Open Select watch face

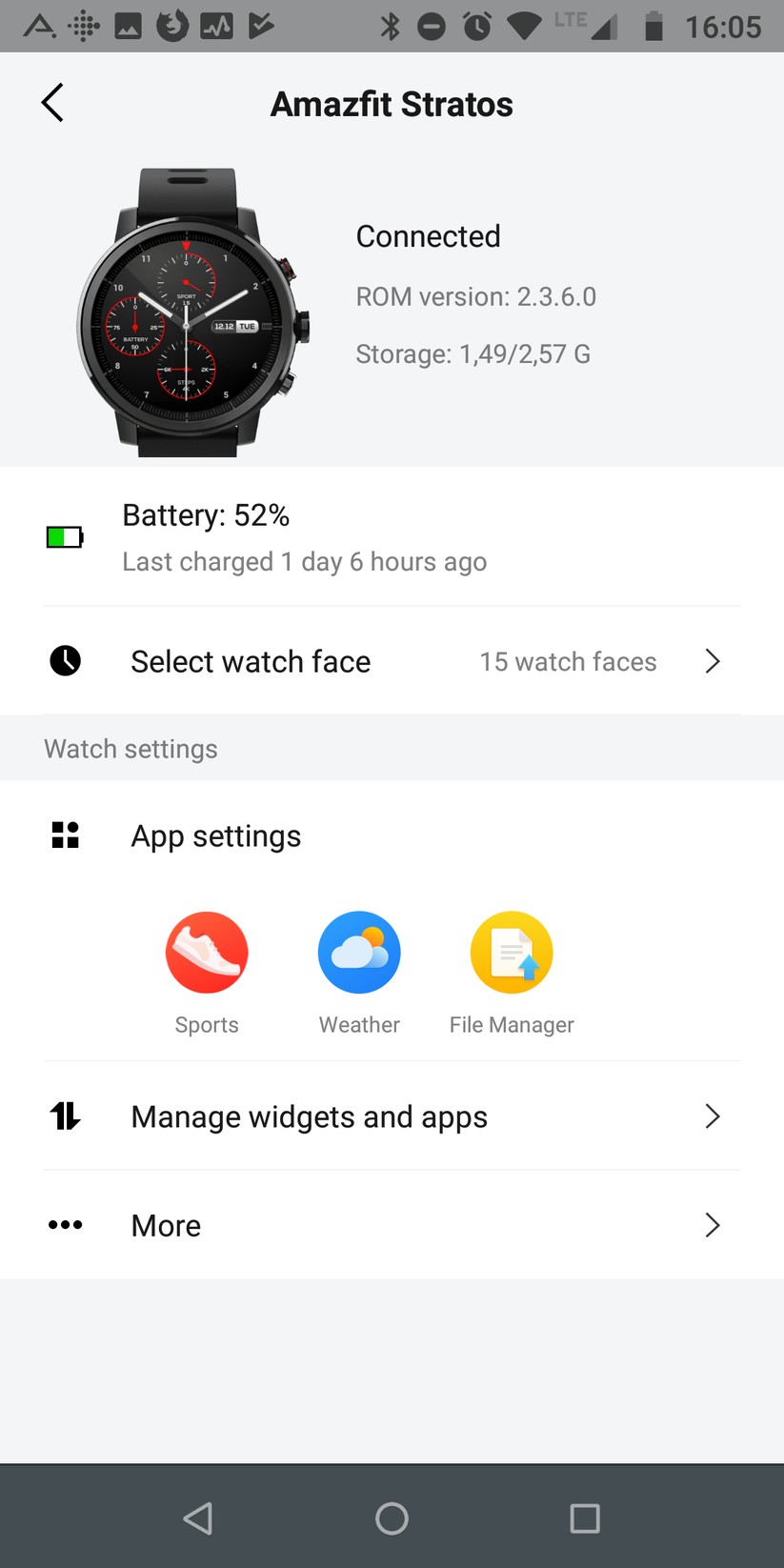coord(391,661)
